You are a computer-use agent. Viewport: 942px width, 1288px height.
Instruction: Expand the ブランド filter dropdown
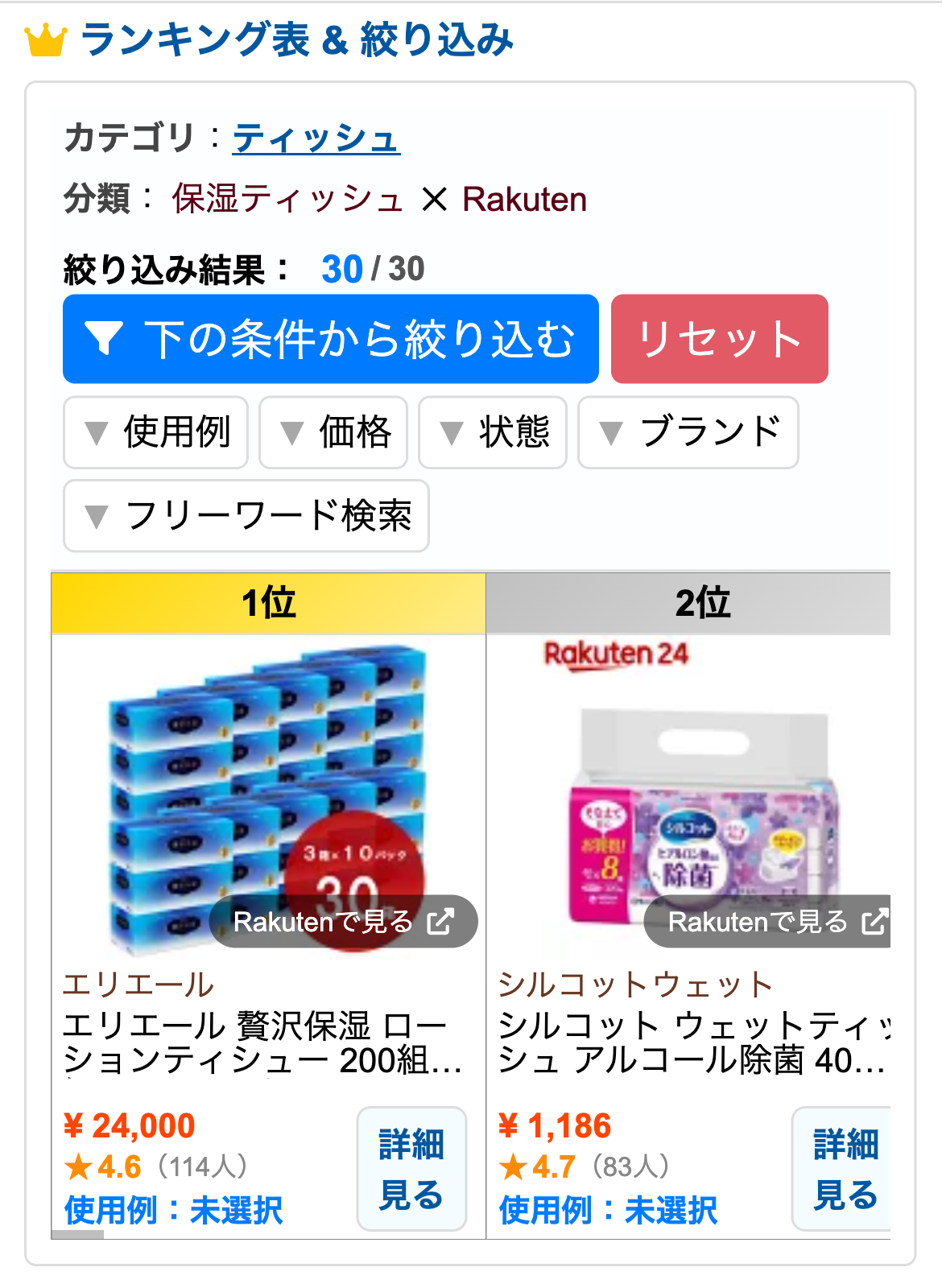click(x=688, y=432)
